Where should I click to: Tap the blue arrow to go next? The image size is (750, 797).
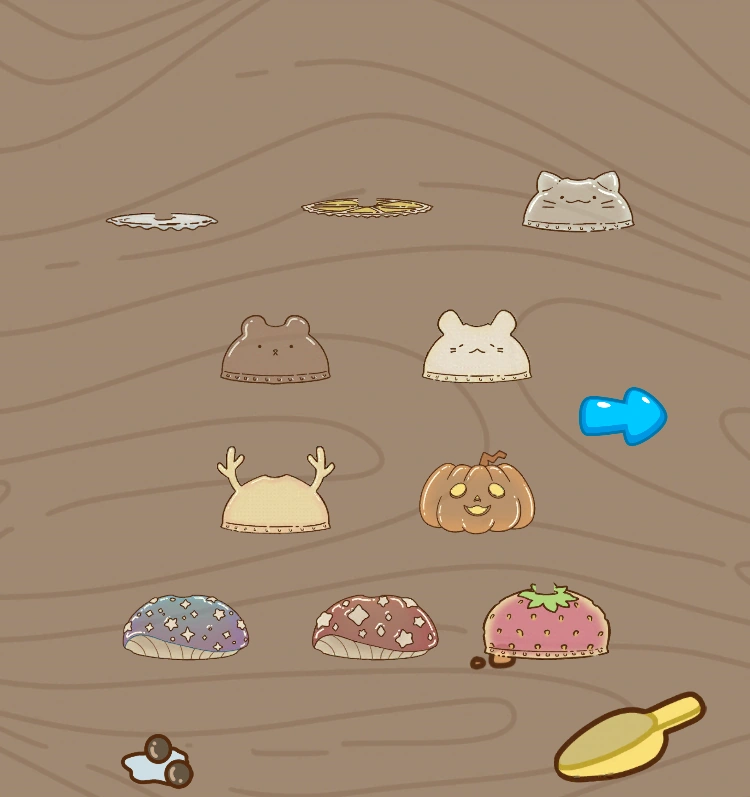pyautogui.click(x=622, y=415)
